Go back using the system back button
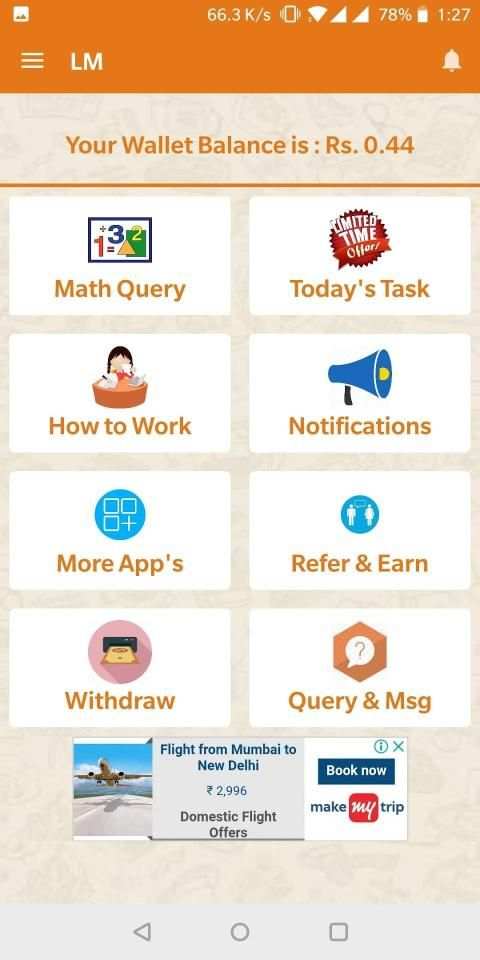 click(142, 932)
